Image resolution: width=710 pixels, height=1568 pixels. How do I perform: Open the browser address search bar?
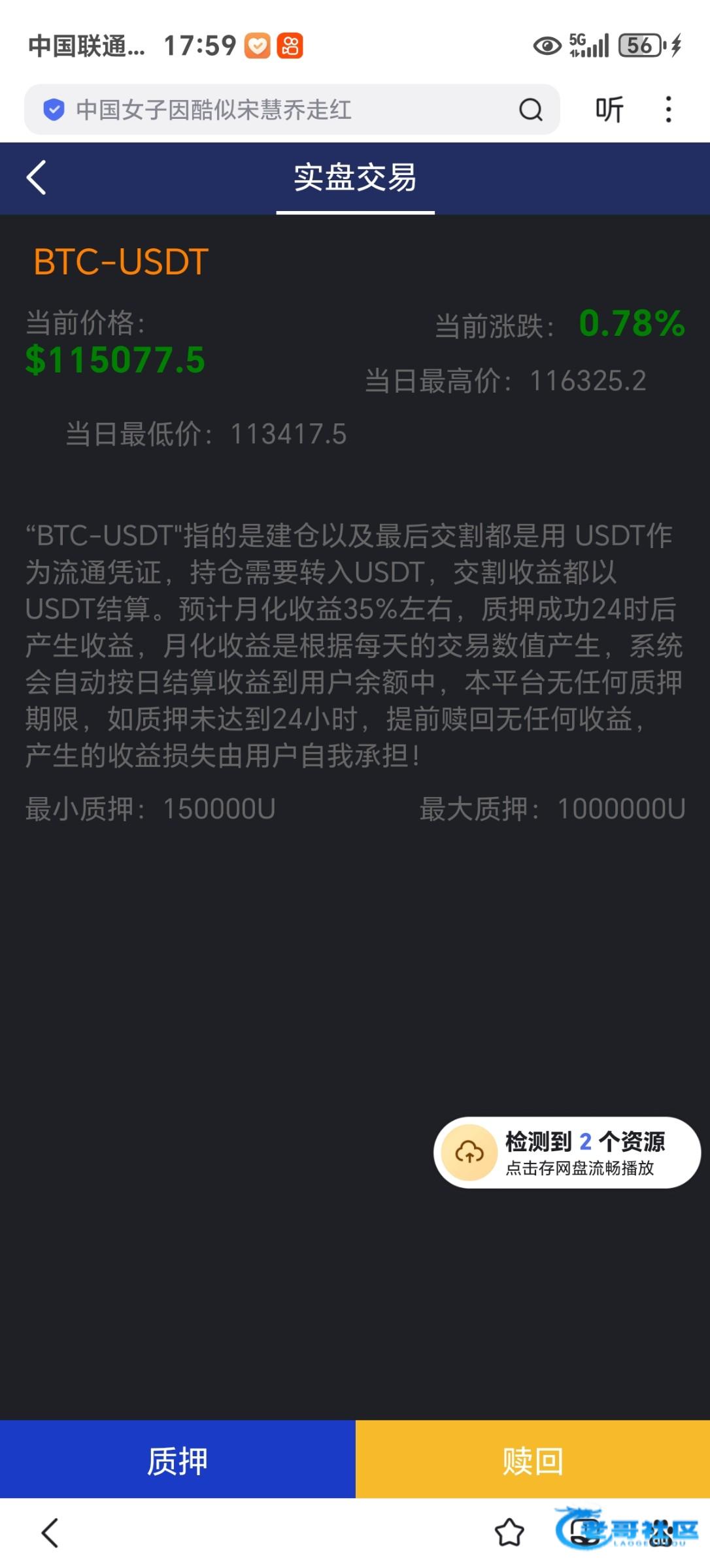275,110
